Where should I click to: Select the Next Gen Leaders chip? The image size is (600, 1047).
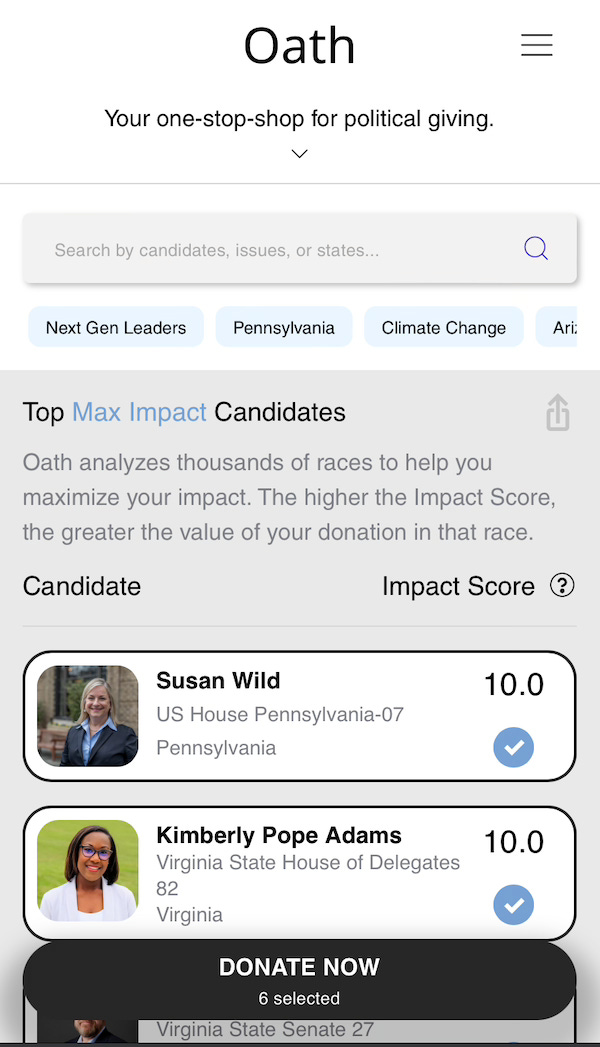pos(116,327)
